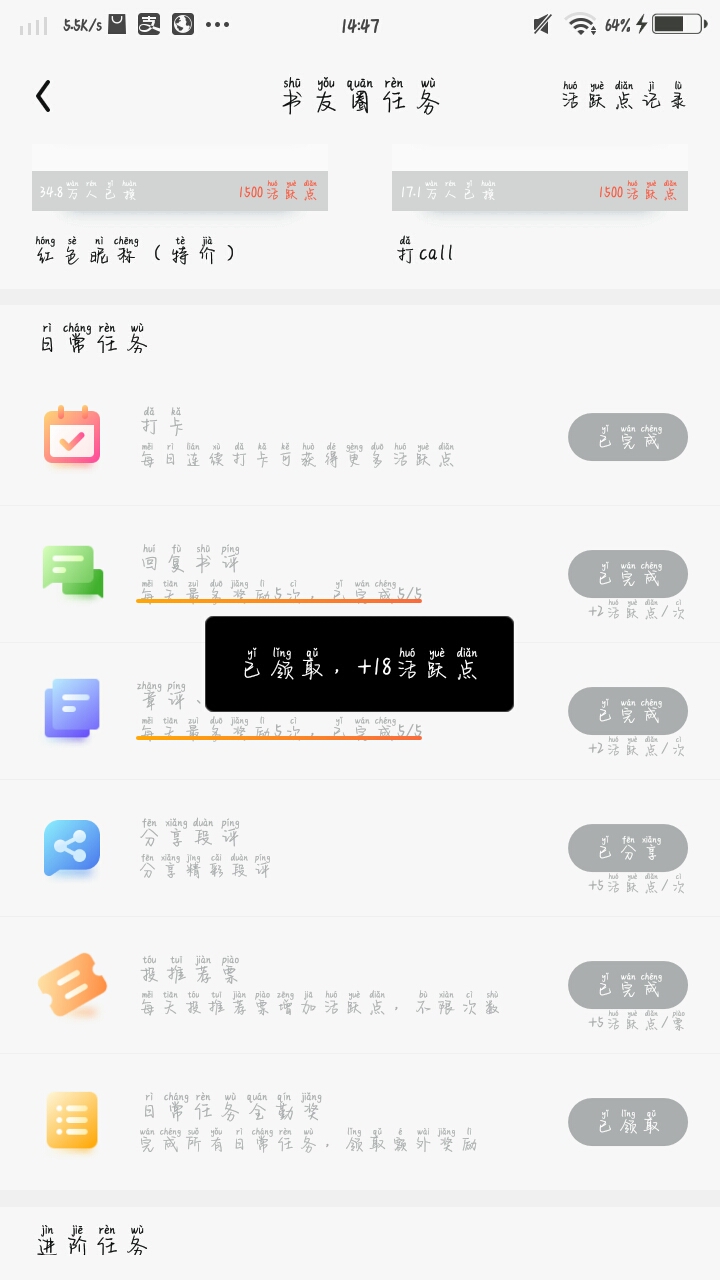Viewport: 720px width, 1280px height.
Task: Tap 已完成 button for 投推荐票
Action: click(x=628, y=985)
